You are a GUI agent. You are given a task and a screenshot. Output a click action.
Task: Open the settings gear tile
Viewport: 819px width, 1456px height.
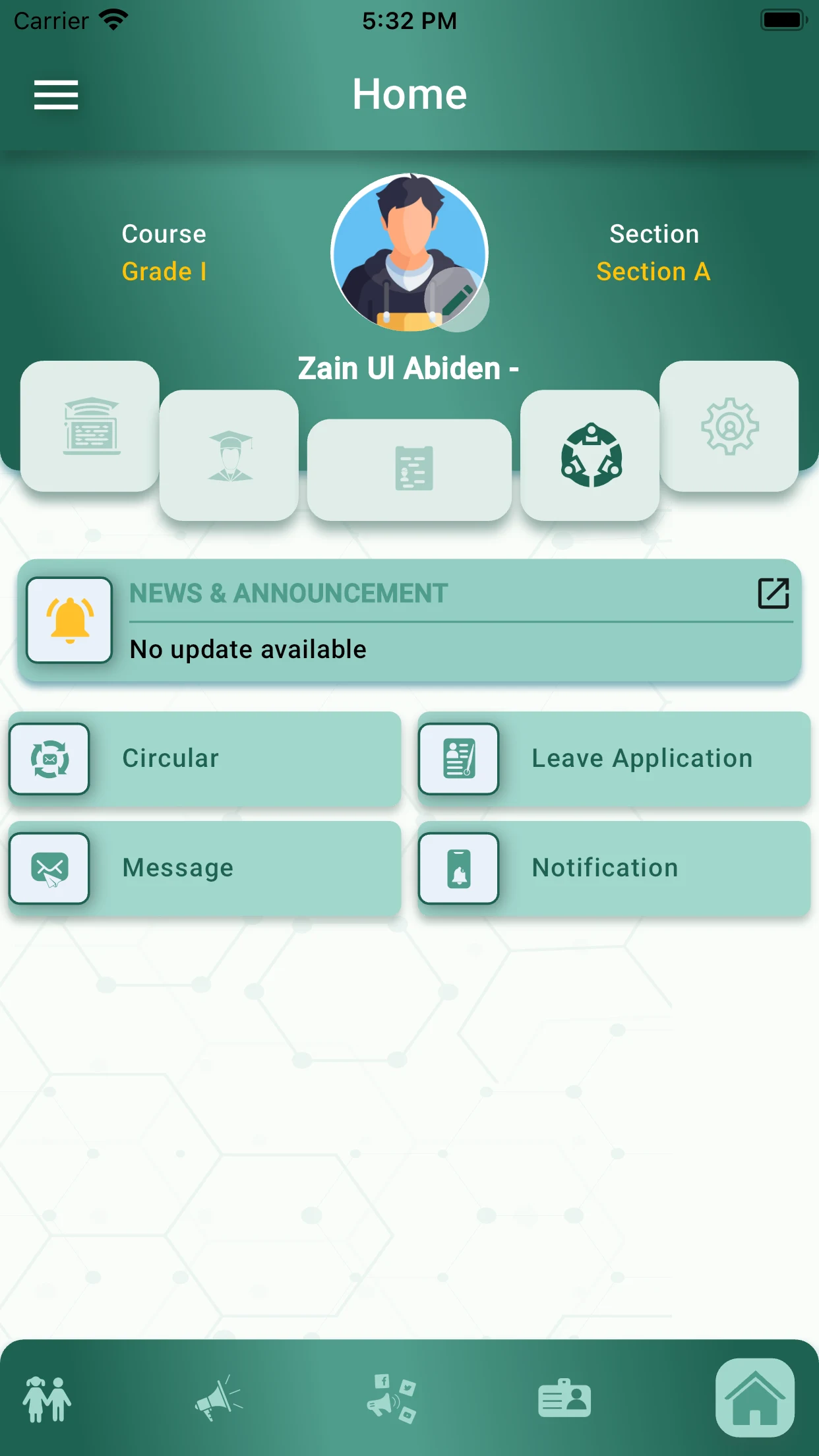729,426
